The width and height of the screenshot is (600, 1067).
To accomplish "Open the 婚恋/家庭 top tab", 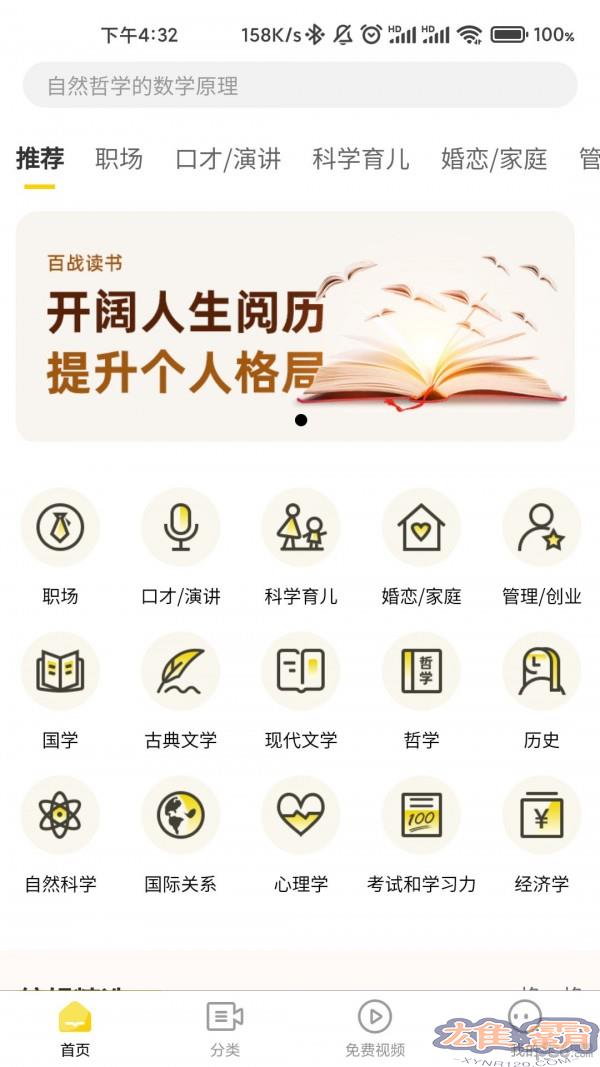I will (x=494, y=158).
